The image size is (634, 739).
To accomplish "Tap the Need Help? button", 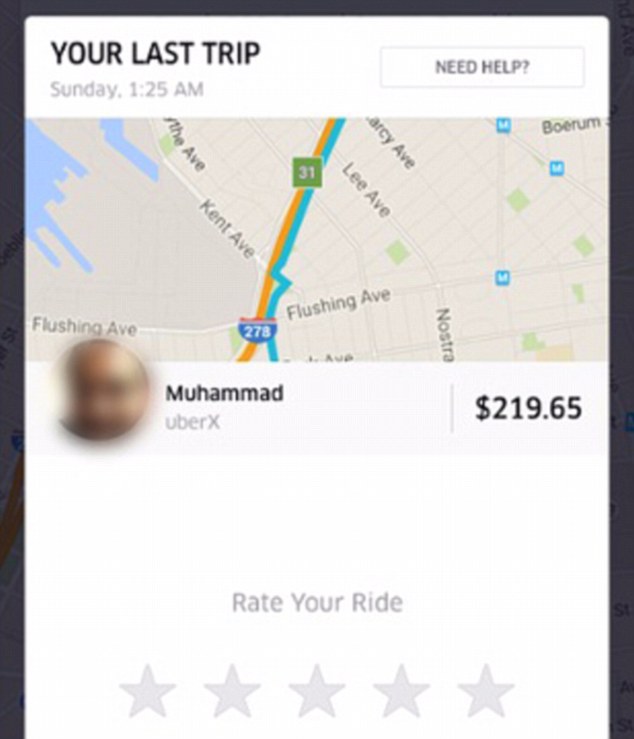I will tap(482, 68).
